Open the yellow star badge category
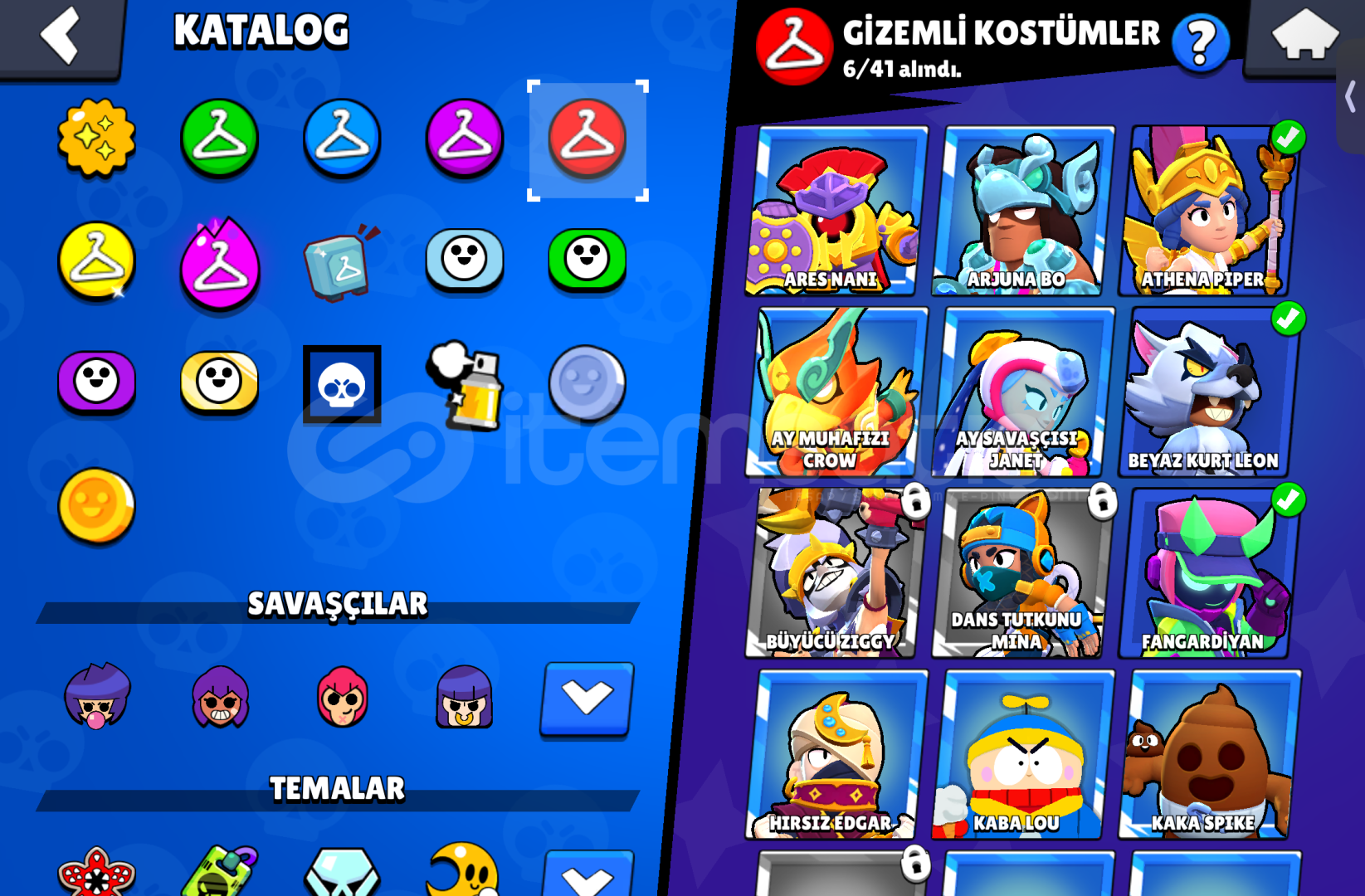The height and width of the screenshot is (896, 1365). [96, 138]
